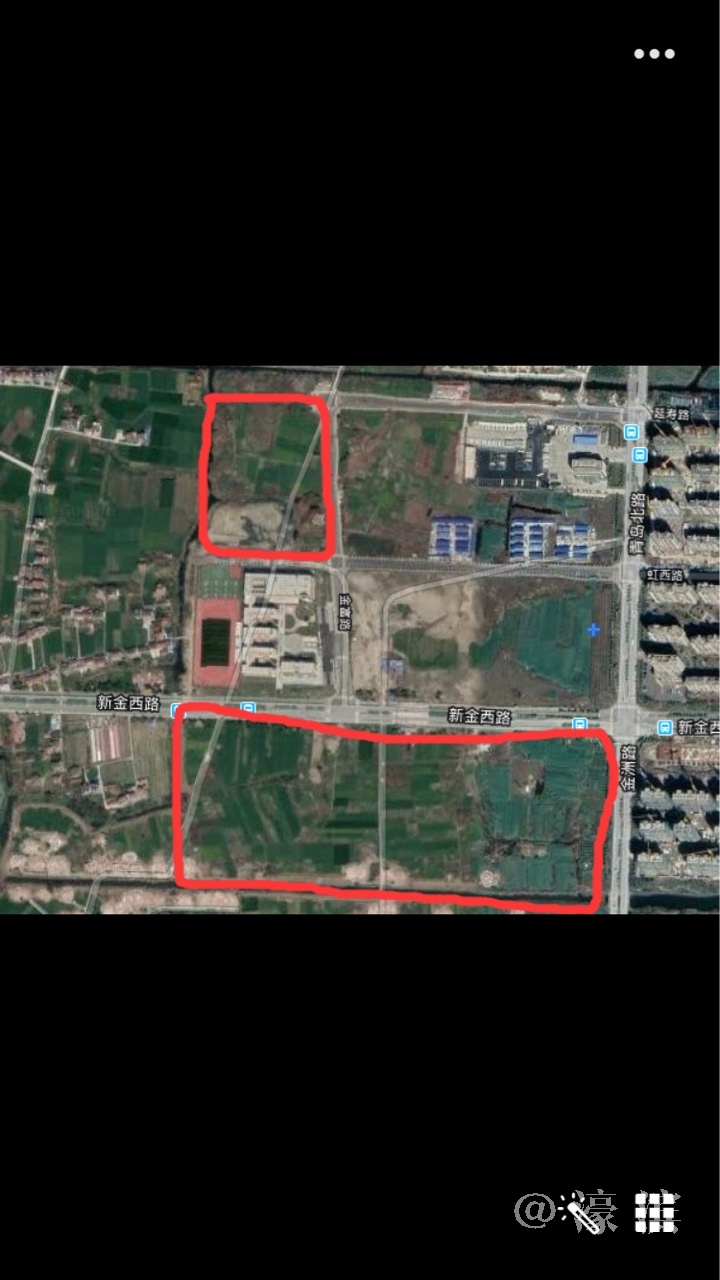Open the three-dot more options menu
The image size is (720, 1280).
click(x=654, y=54)
